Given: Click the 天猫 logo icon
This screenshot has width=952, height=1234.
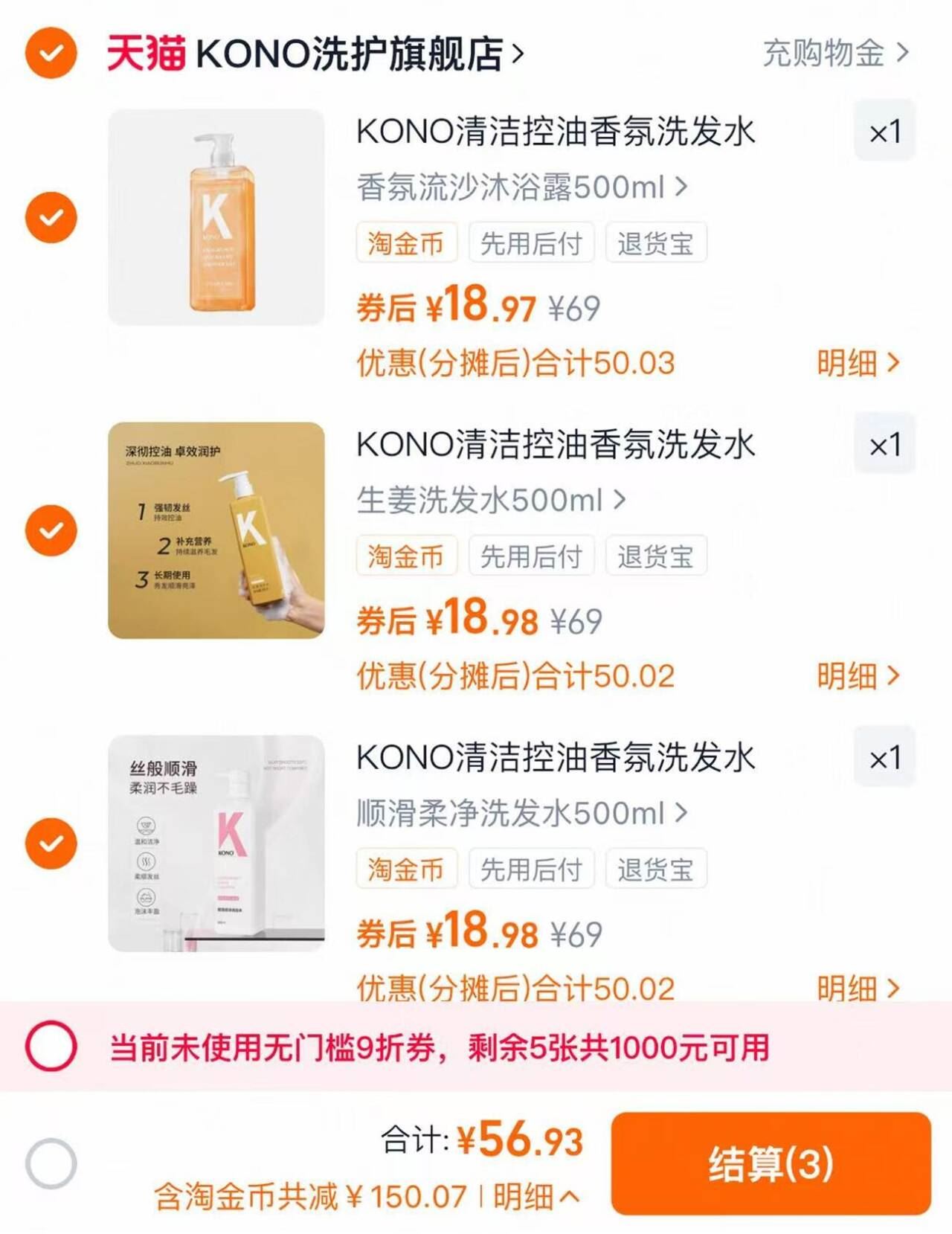Looking at the screenshot, I should click(x=147, y=51).
